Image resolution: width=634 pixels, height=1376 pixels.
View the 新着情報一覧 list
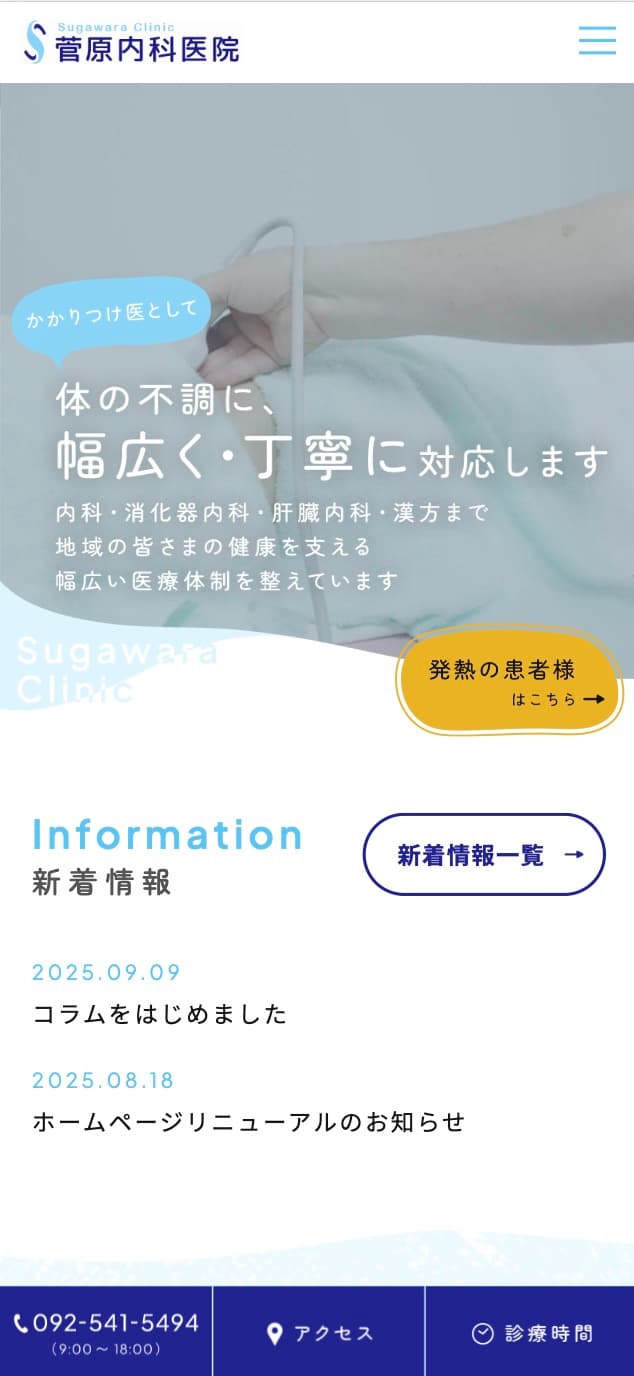484,854
